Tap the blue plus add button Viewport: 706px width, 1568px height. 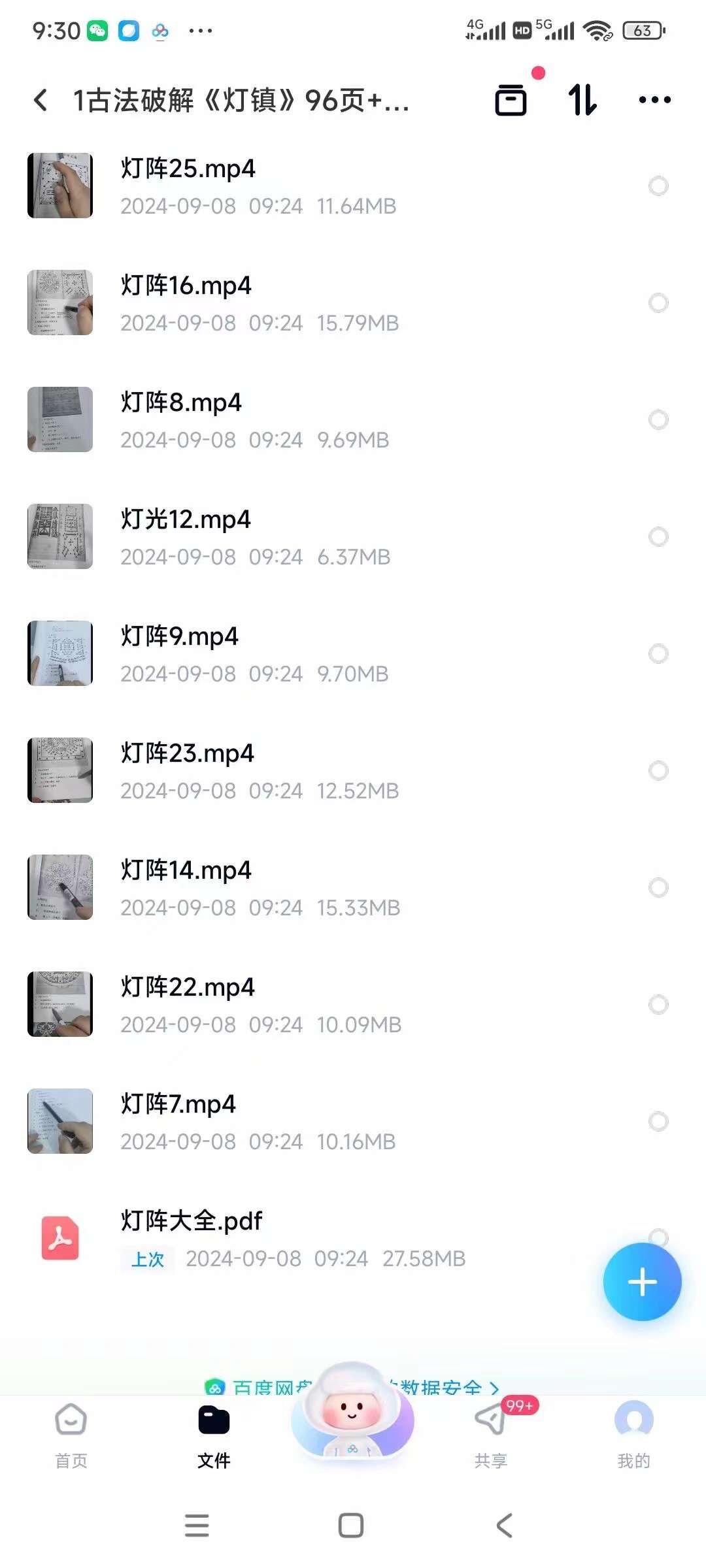pyautogui.click(x=642, y=1282)
